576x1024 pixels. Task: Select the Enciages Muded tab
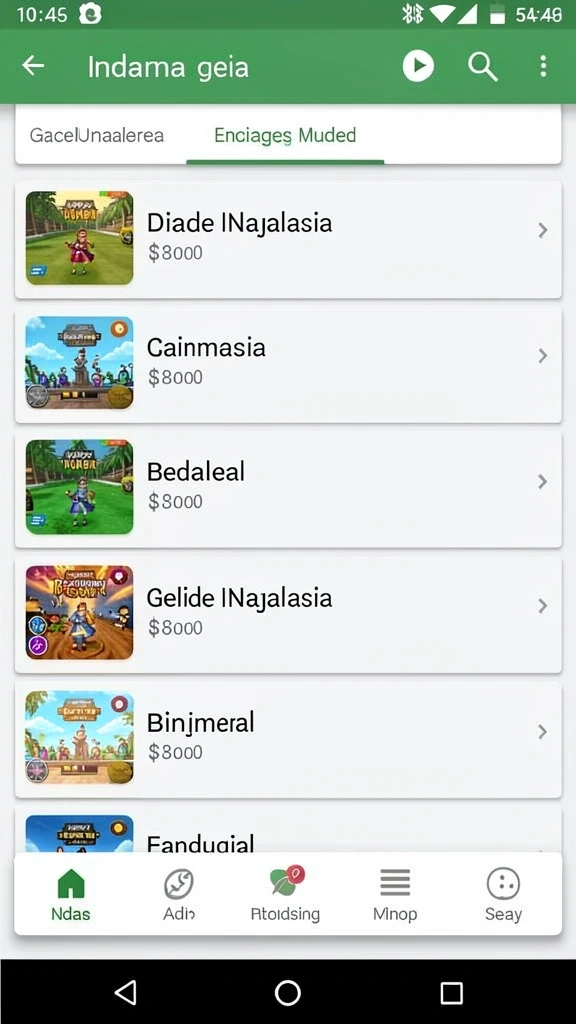[x=285, y=135]
